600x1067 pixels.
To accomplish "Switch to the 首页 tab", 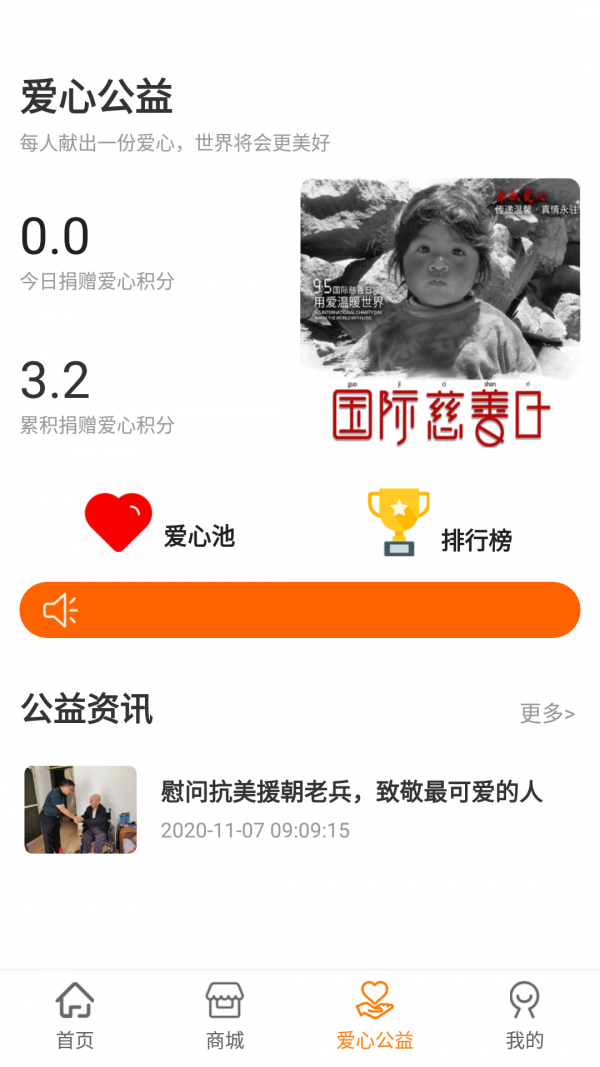I will pyautogui.click(x=75, y=1015).
